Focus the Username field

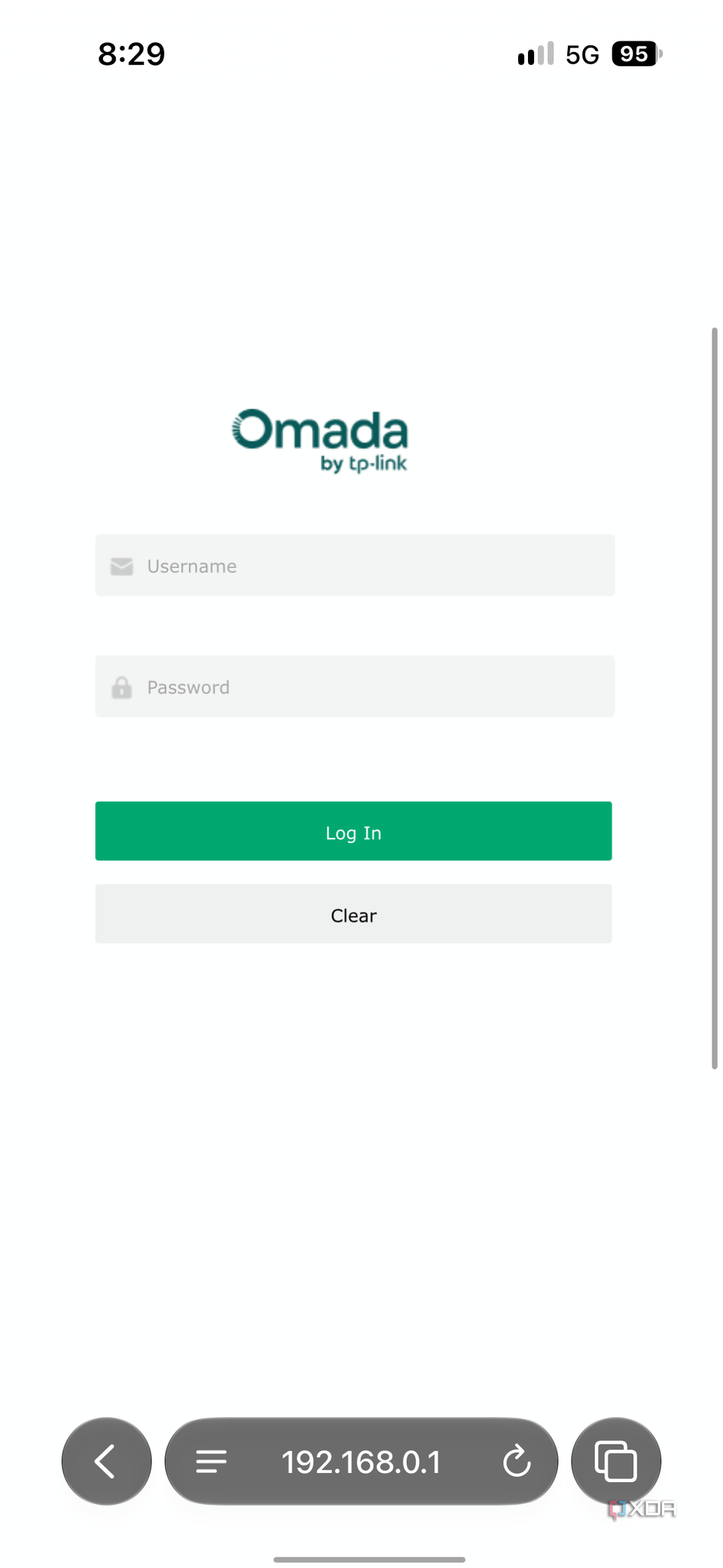(x=355, y=565)
